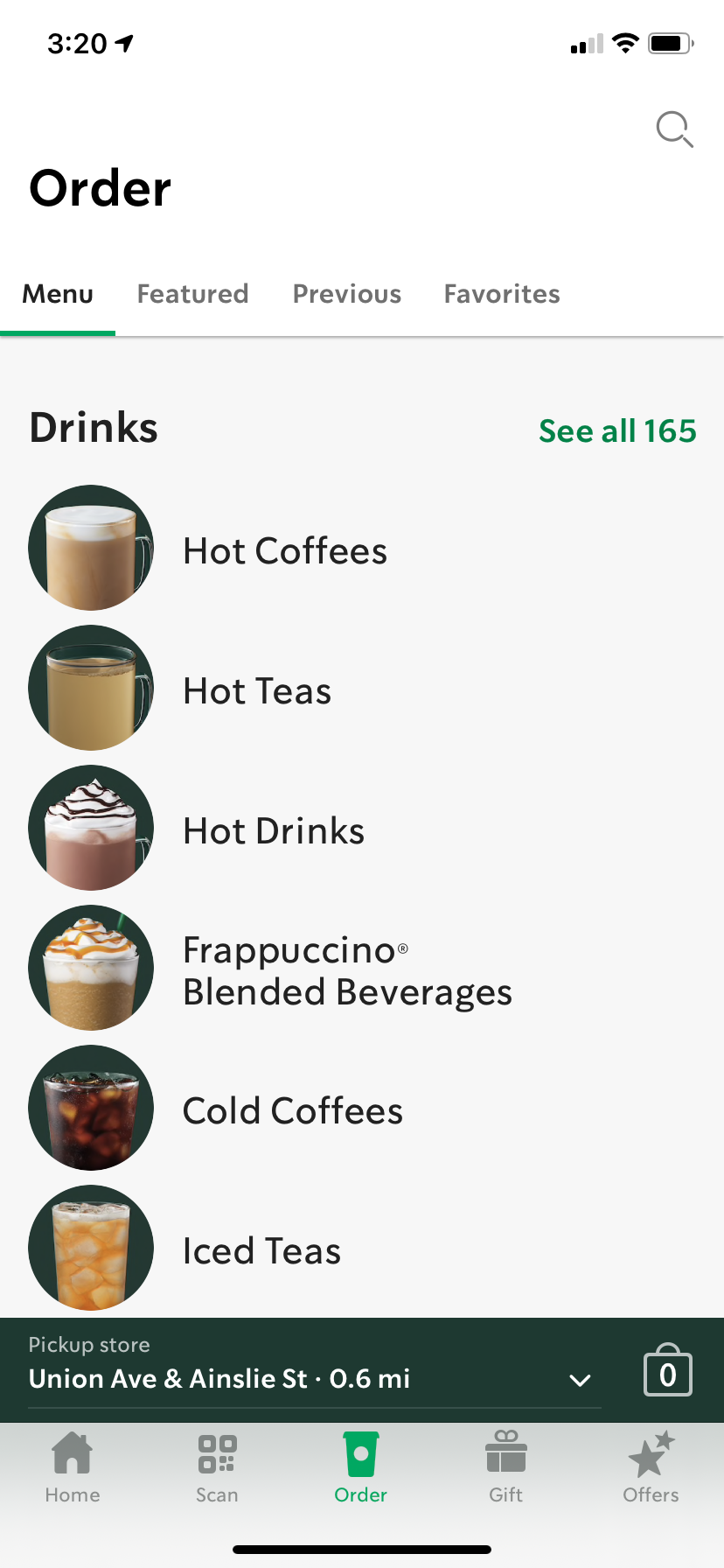Screen dimensions: 724x1568
Task: Browse the Iced Teas category
Action: tap(261, 1251)
